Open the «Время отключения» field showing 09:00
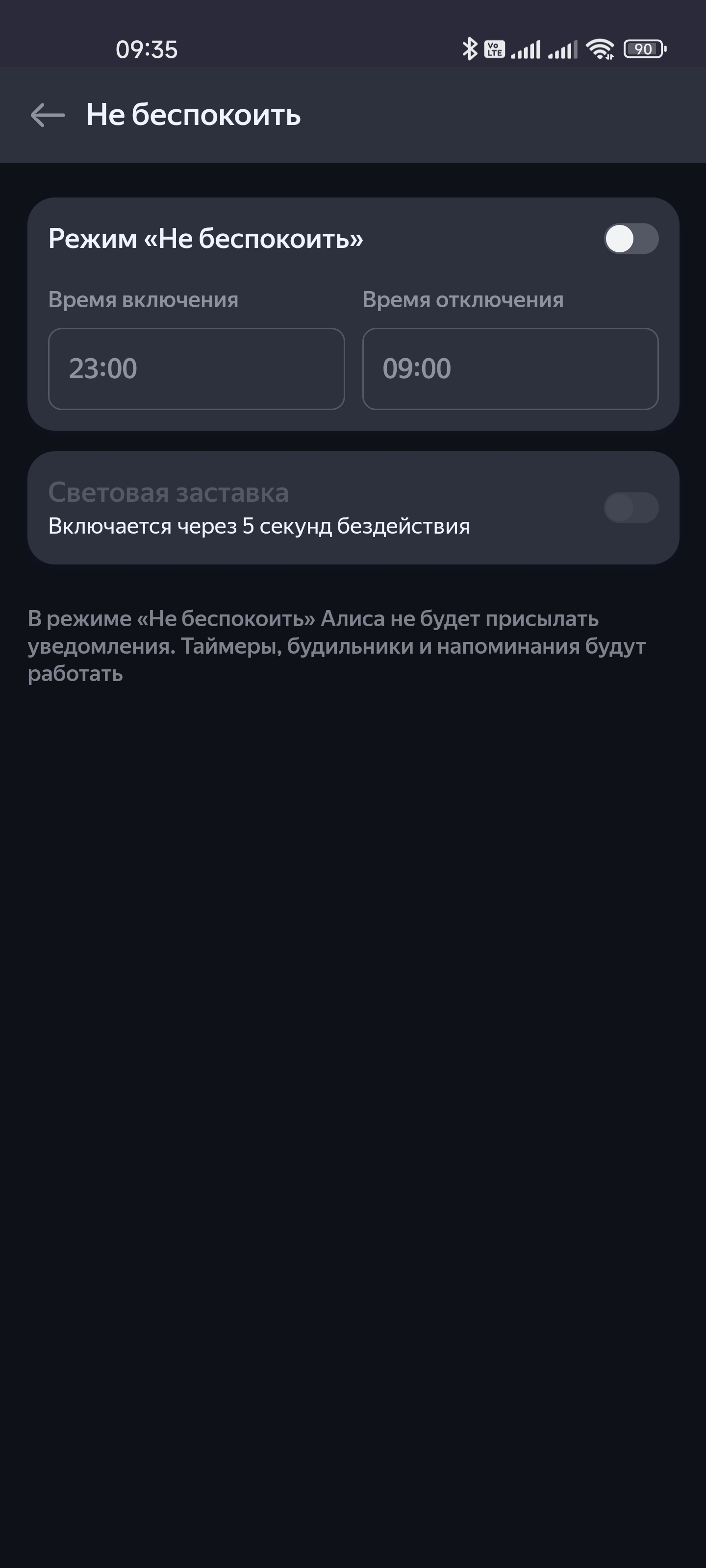706x1568 pixels. coord(510,369)
